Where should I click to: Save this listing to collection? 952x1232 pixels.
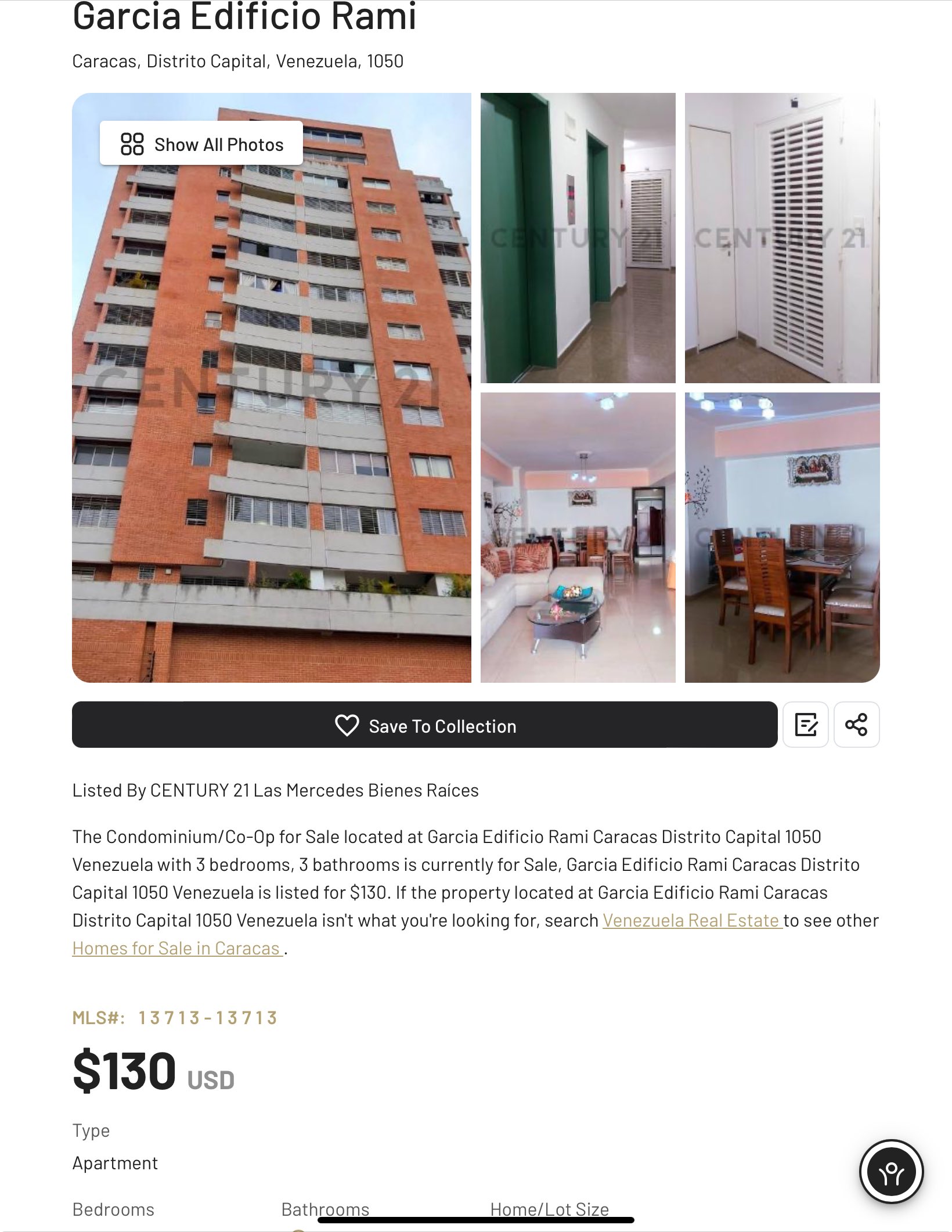(x=424, y=725)
